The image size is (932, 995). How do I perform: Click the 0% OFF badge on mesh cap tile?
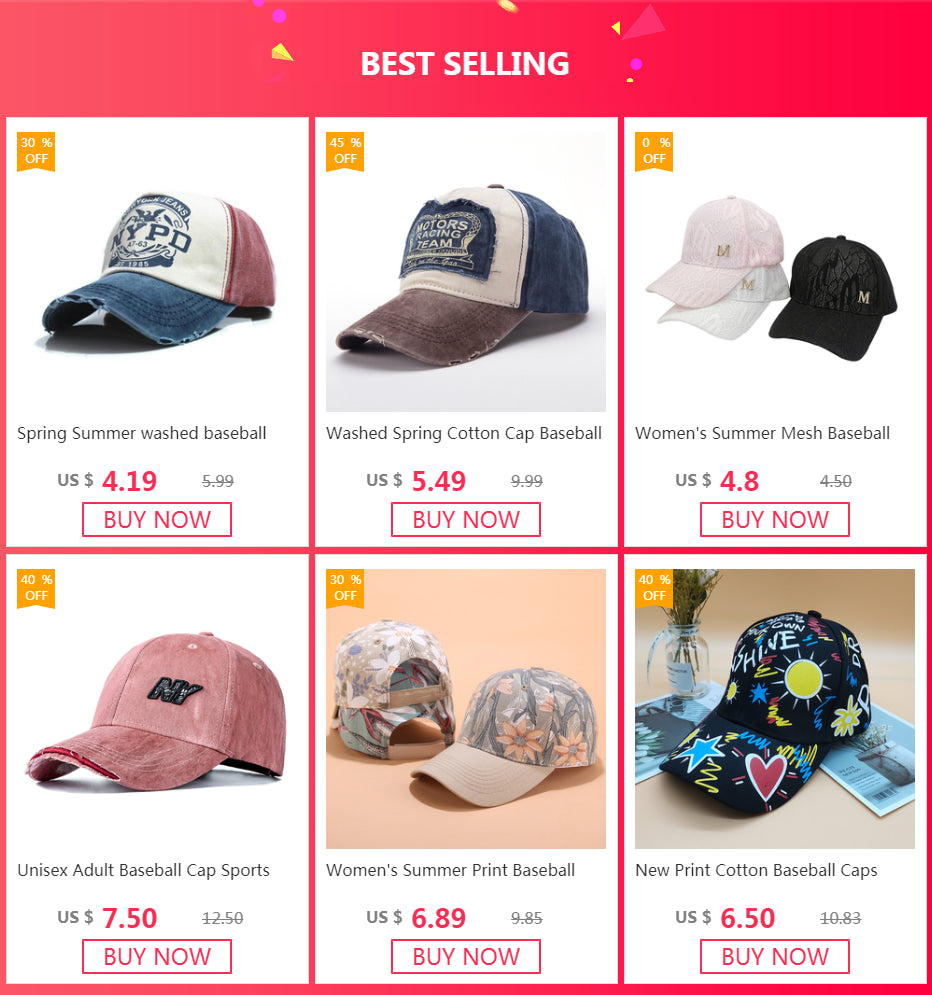click(654, 151)
